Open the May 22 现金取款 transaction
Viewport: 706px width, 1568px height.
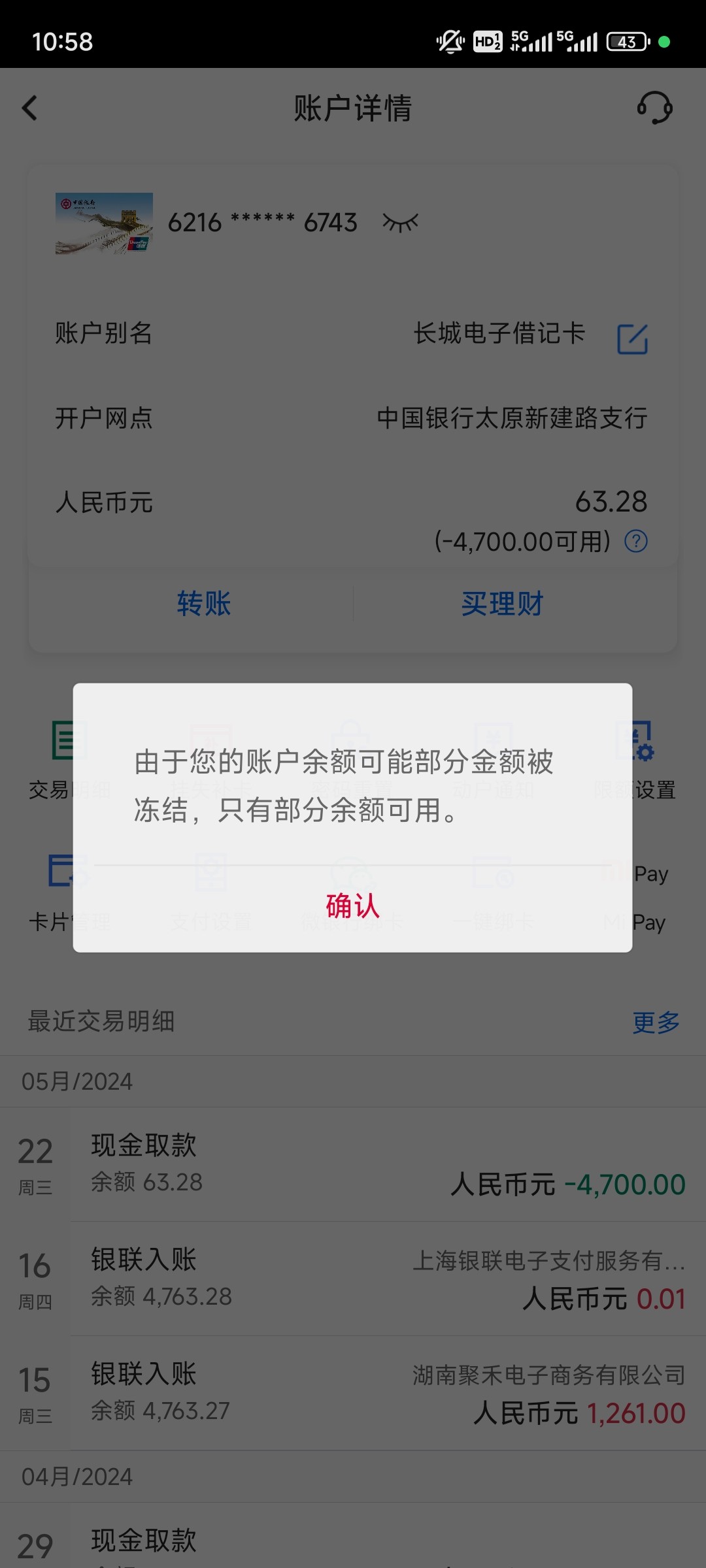pyautogui.click(x=353, y=1165)
